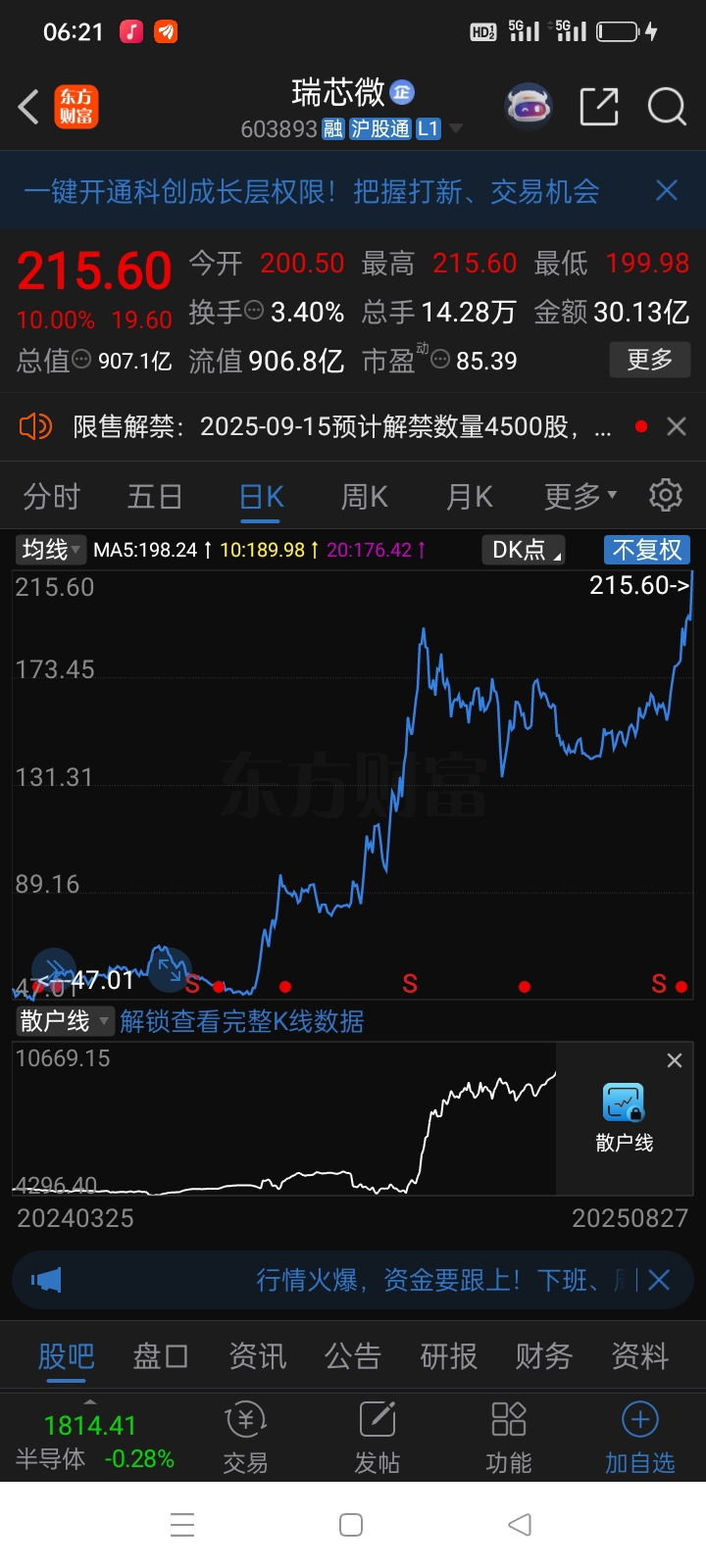Image resolution: width=706 pixels, height=1568 pixels.
Task: Open 交易 in bottom bar
Action: pyautogui.click(x=245, y=1438)
